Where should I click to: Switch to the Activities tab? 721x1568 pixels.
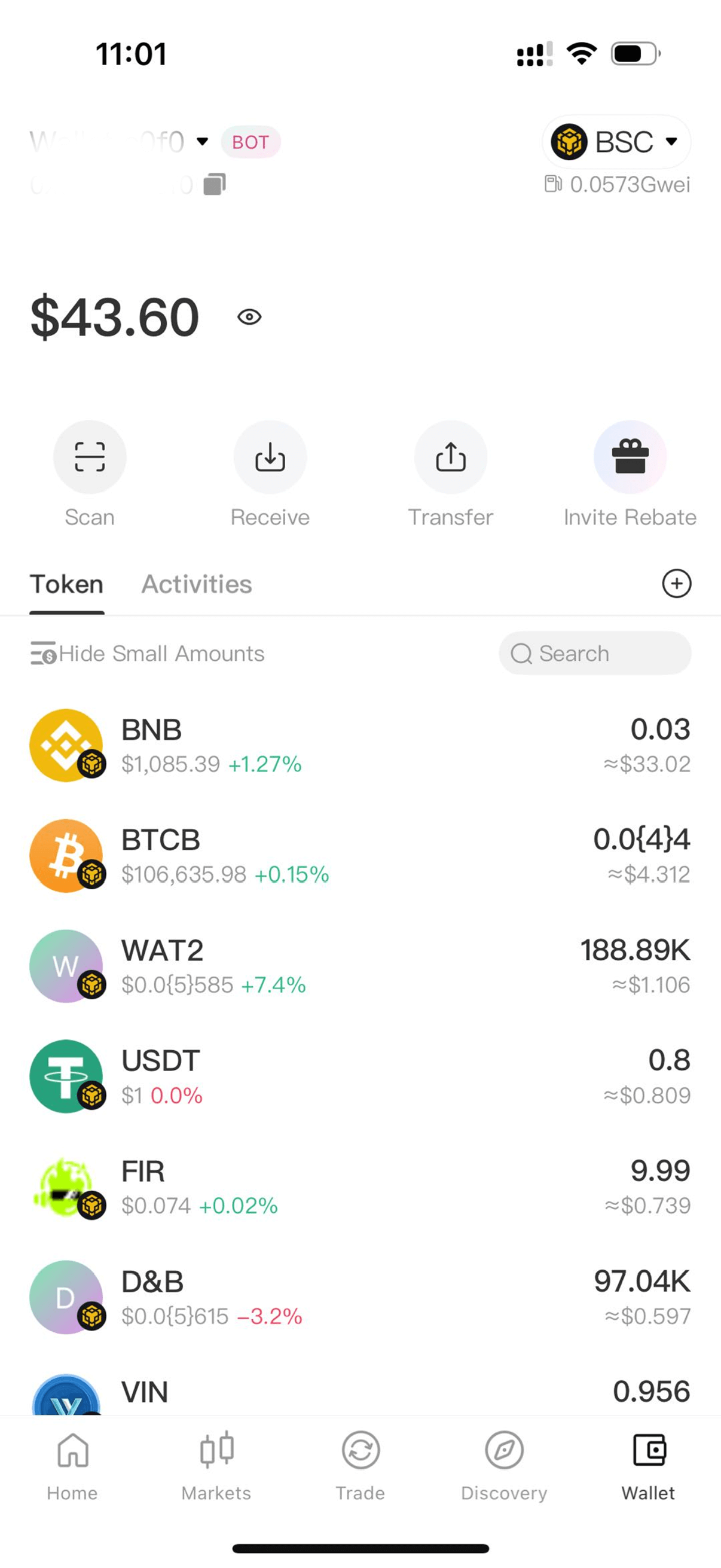click(197, 584)
